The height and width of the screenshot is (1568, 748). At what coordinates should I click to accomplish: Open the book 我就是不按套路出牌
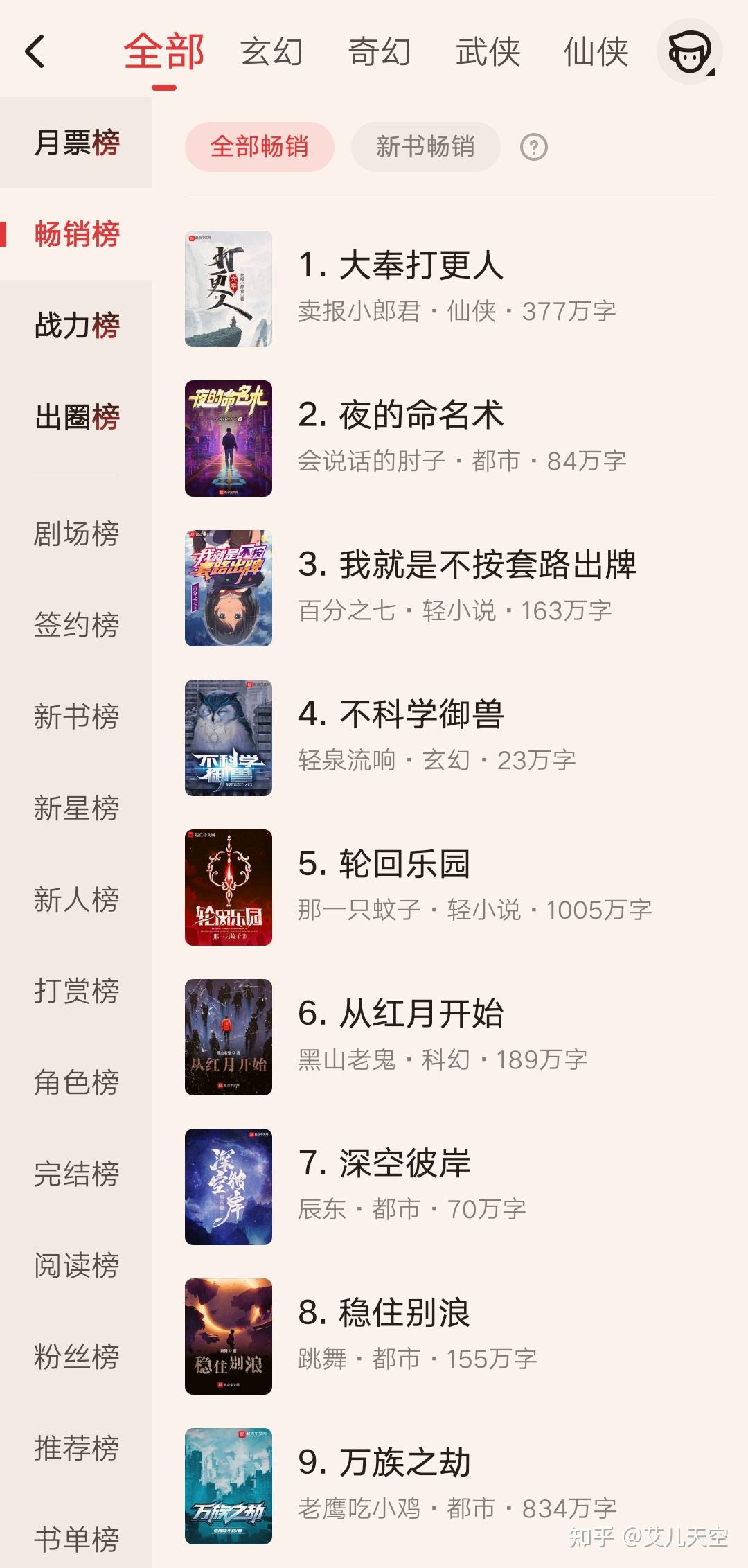click(x=471, y=565)
